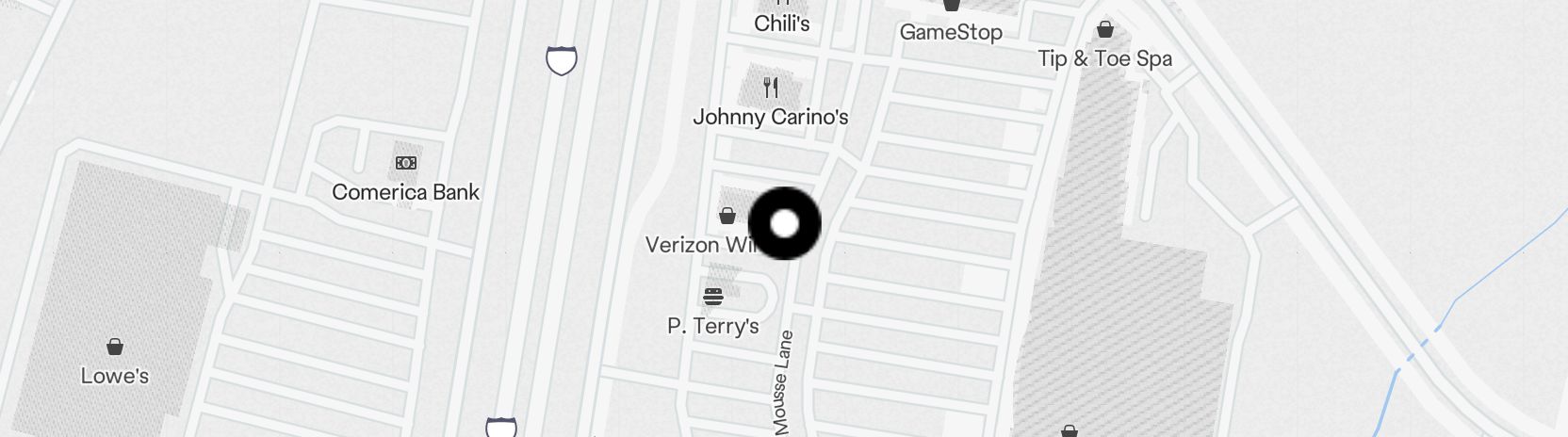Select the Lowe's store marker
Viewport: 1568px width, 437px height.
click(x=115, y=348)
